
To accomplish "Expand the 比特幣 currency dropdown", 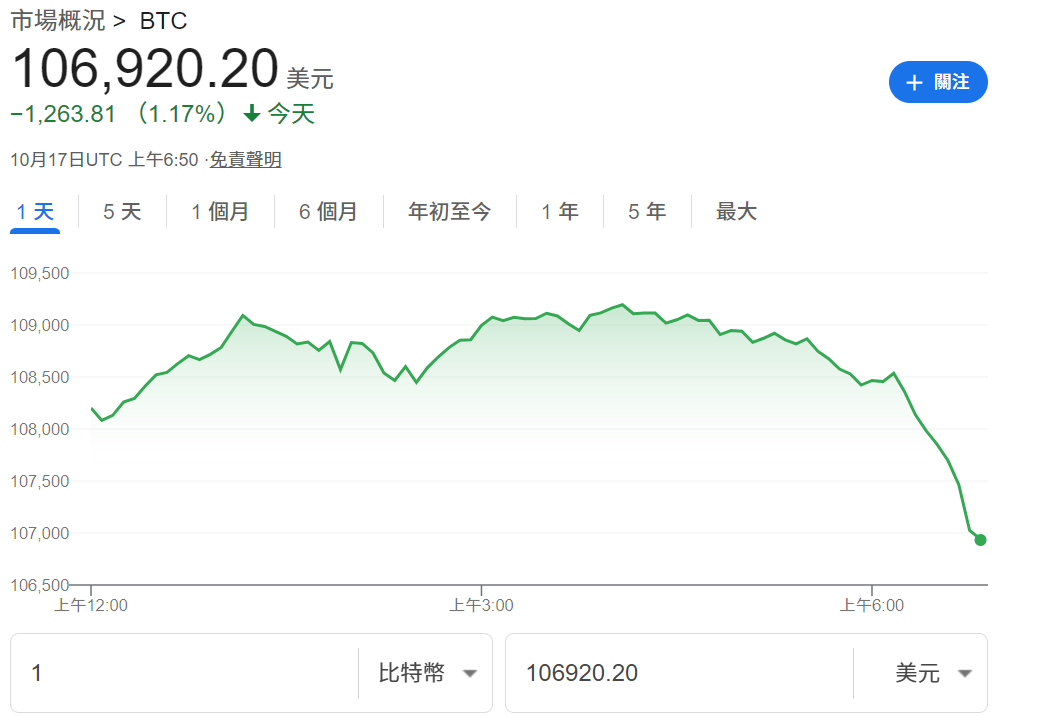I will (427, 673).
